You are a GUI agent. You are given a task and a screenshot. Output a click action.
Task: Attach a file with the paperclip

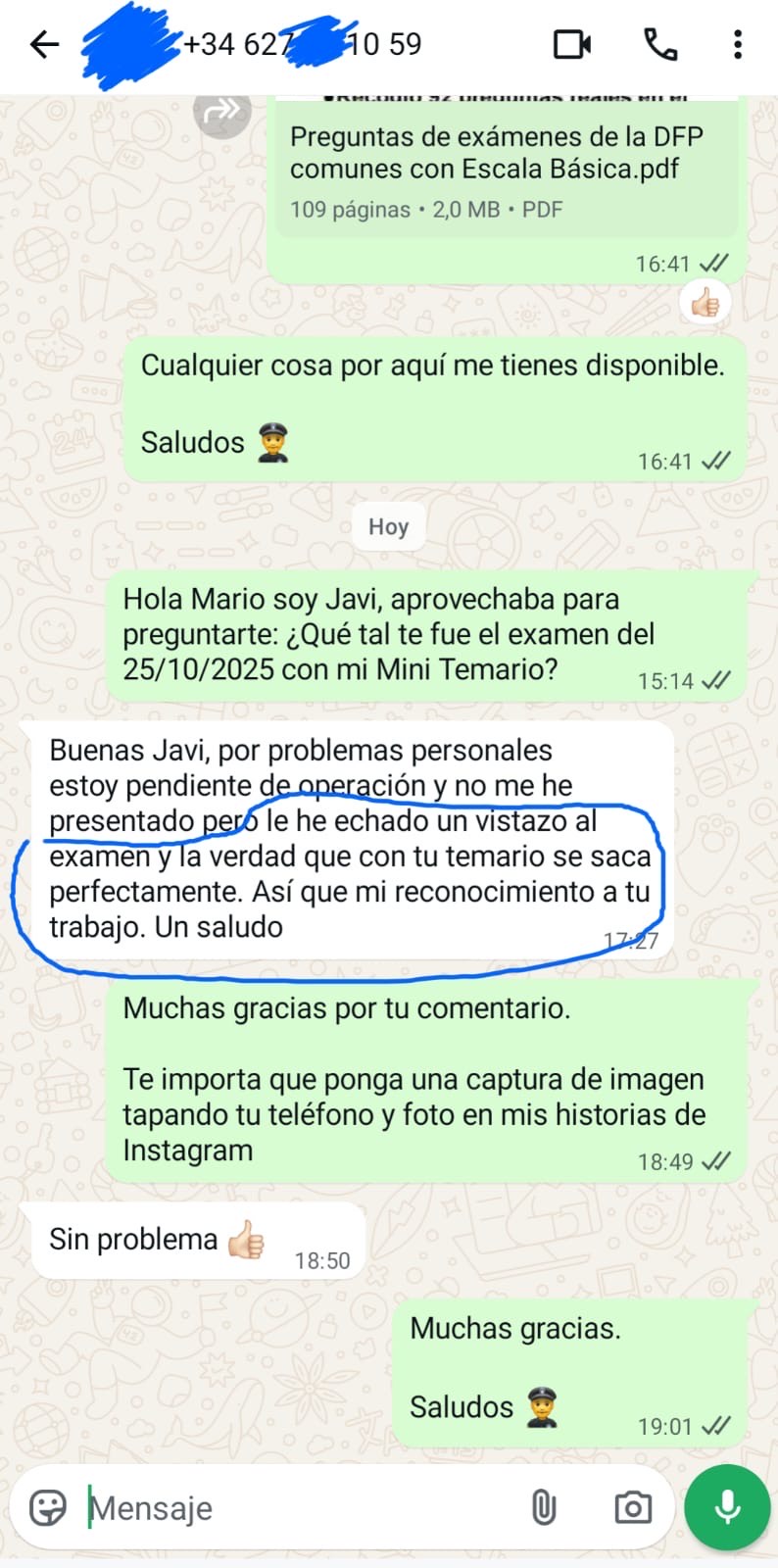click(x=544, y=1507)
